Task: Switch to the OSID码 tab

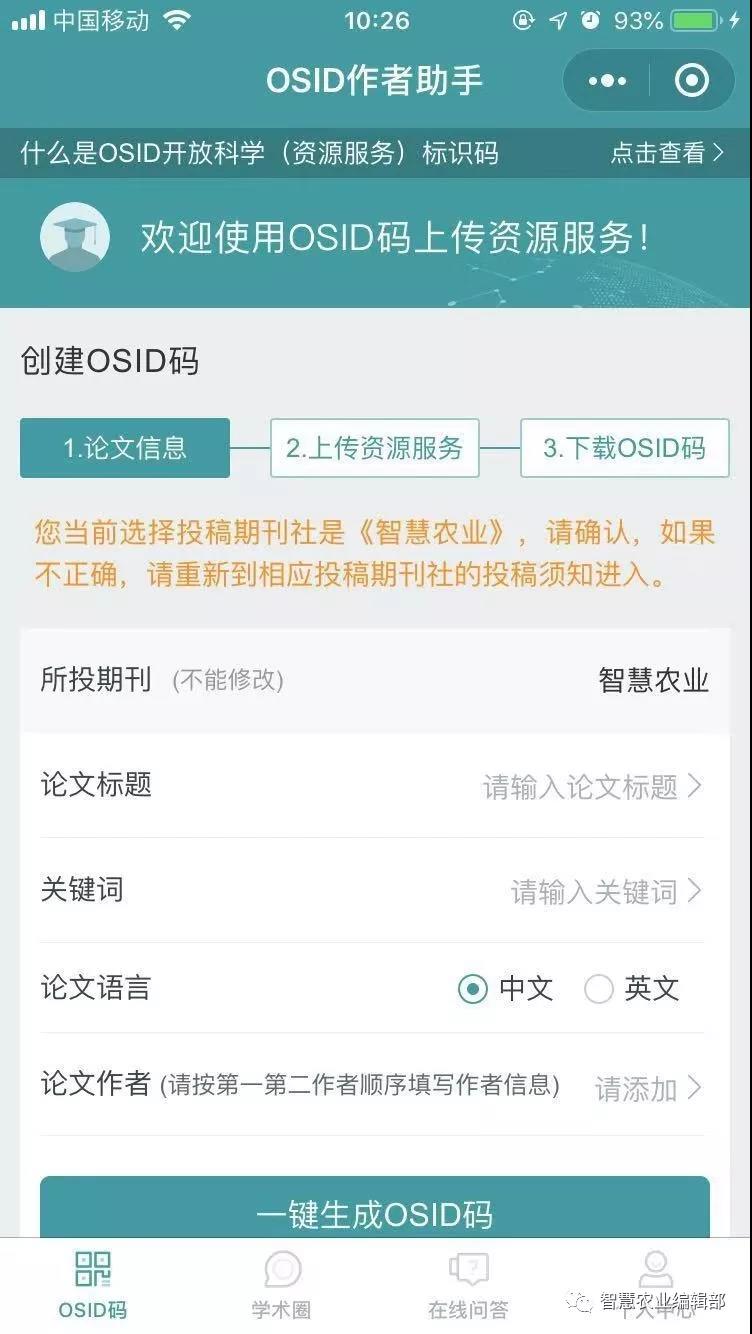Action: [93, 1285]
